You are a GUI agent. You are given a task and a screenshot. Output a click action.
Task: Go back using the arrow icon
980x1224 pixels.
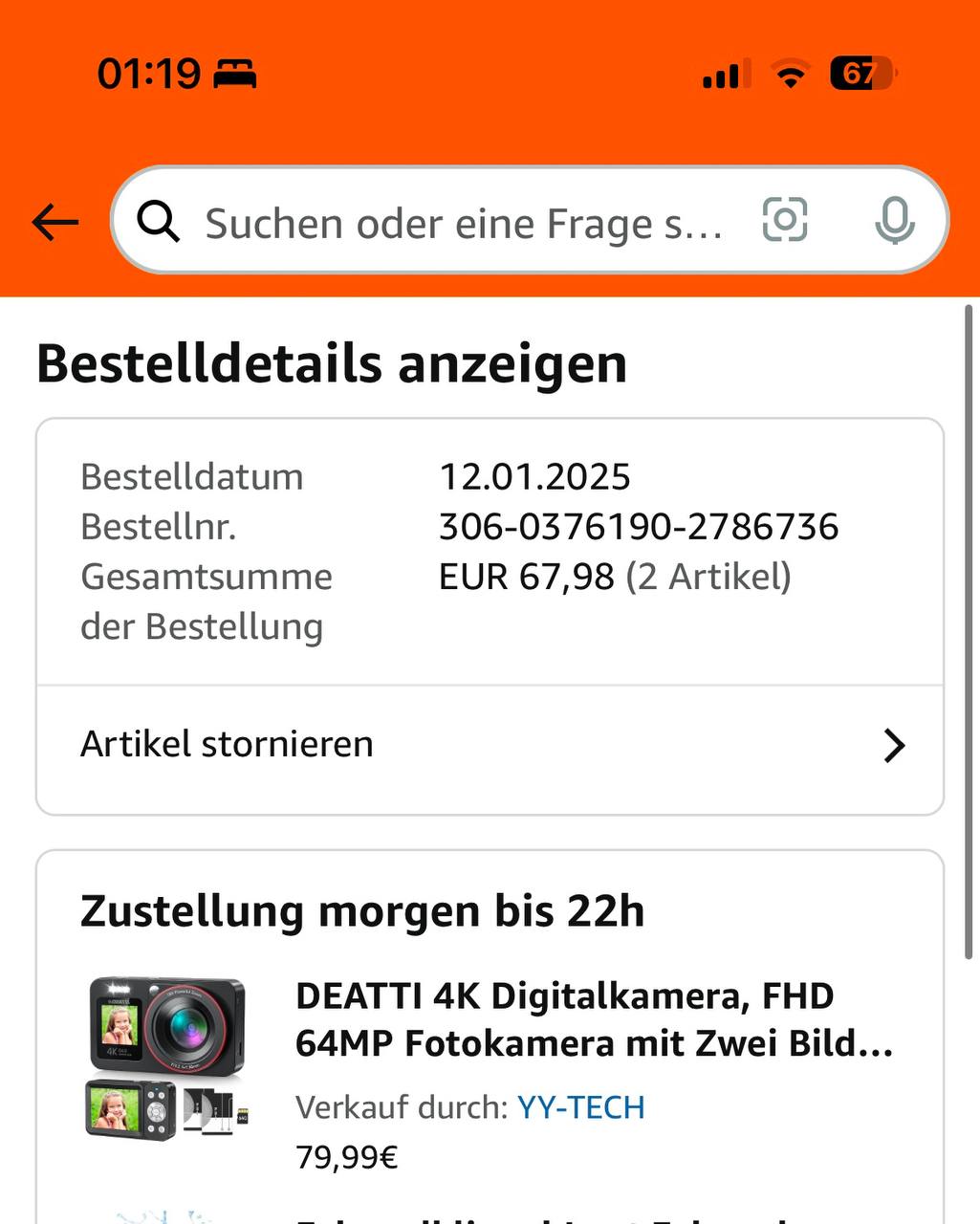(x=55, y=223)
